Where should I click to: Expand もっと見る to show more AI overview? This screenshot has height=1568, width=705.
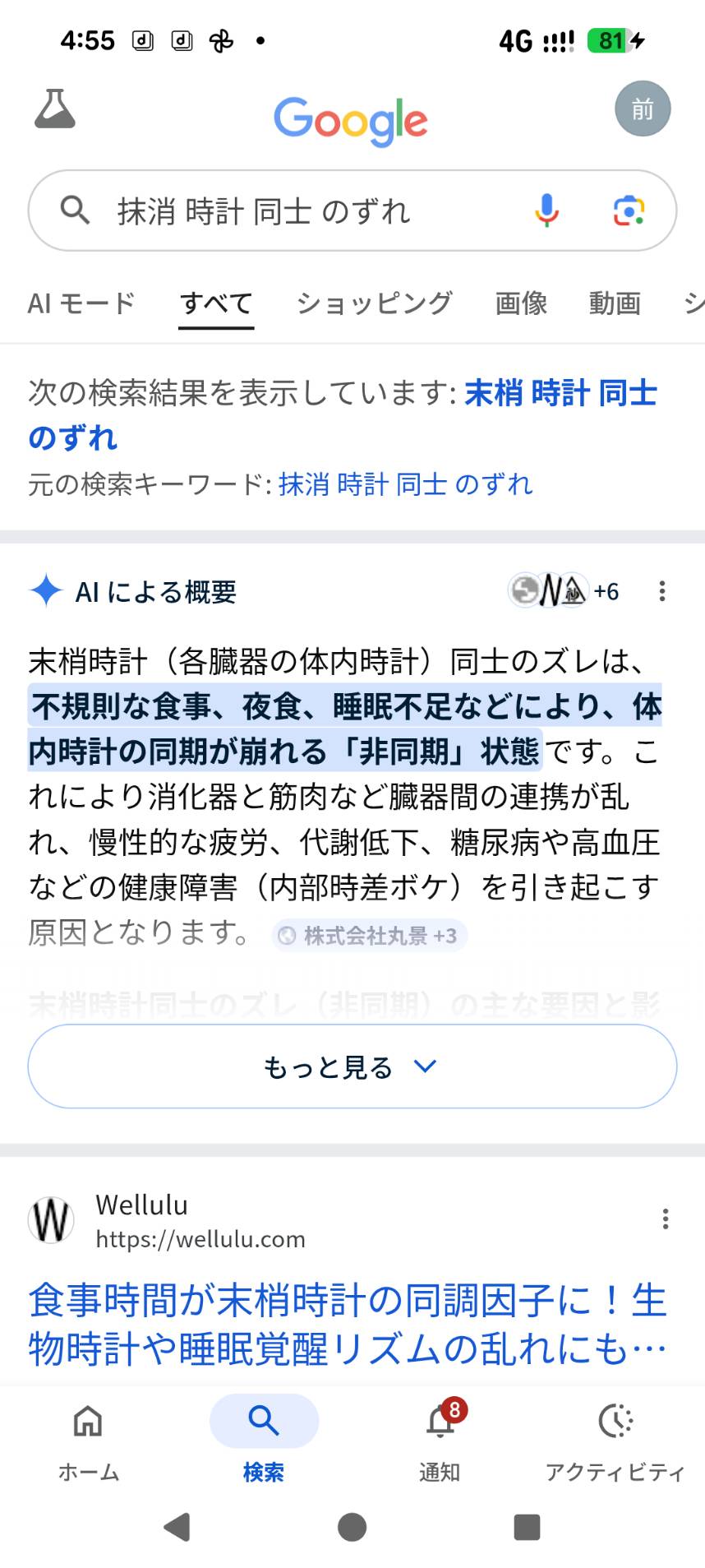tap(351, 1066)
